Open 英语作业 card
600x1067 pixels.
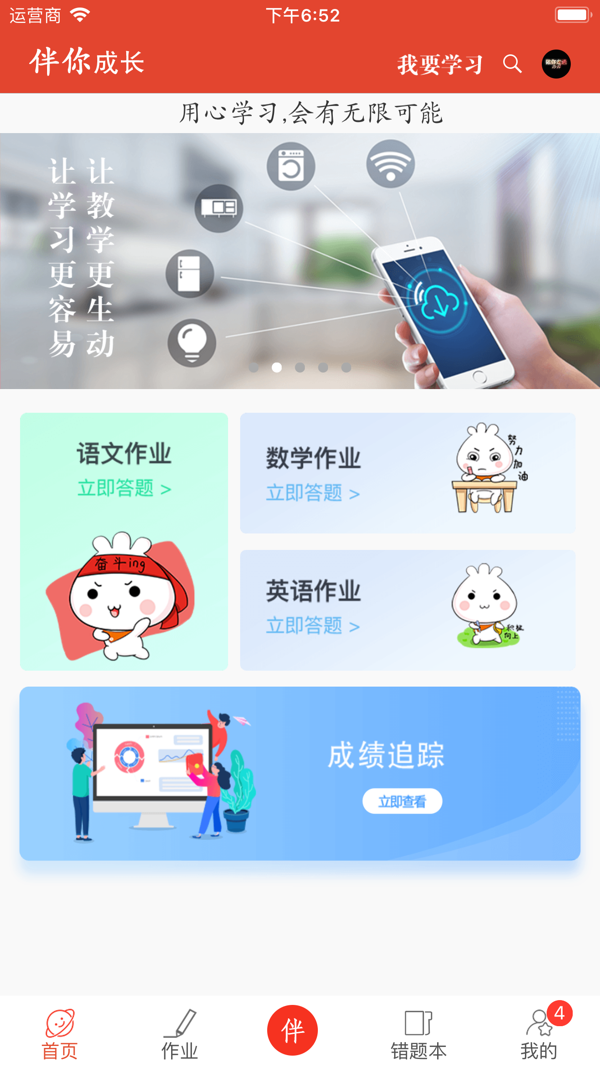407,610
